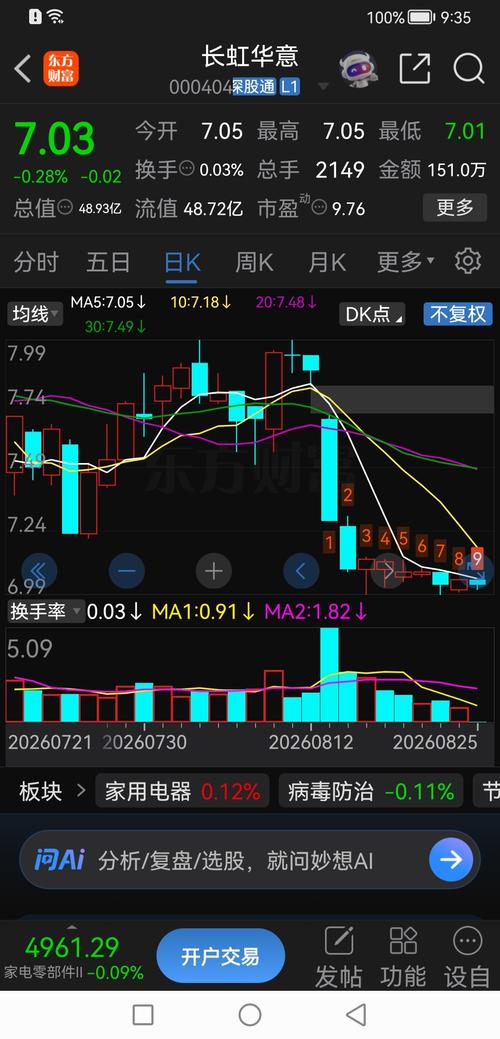Viewport: 500px width, 1039px height.
Task: Open the 发帖 post composer
Action: point(339,958)
